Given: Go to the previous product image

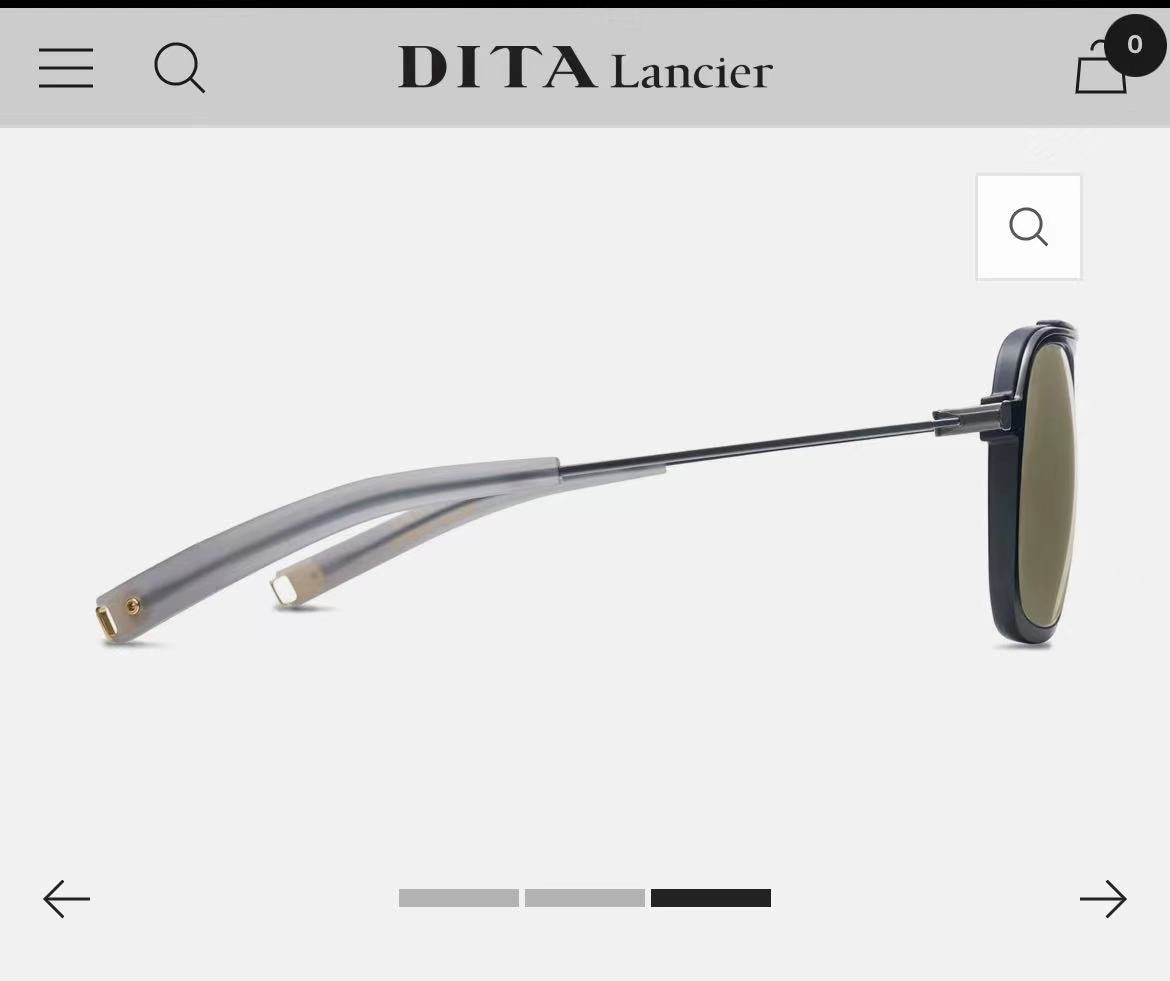Looking at the screenshot, I should point(67,898).
